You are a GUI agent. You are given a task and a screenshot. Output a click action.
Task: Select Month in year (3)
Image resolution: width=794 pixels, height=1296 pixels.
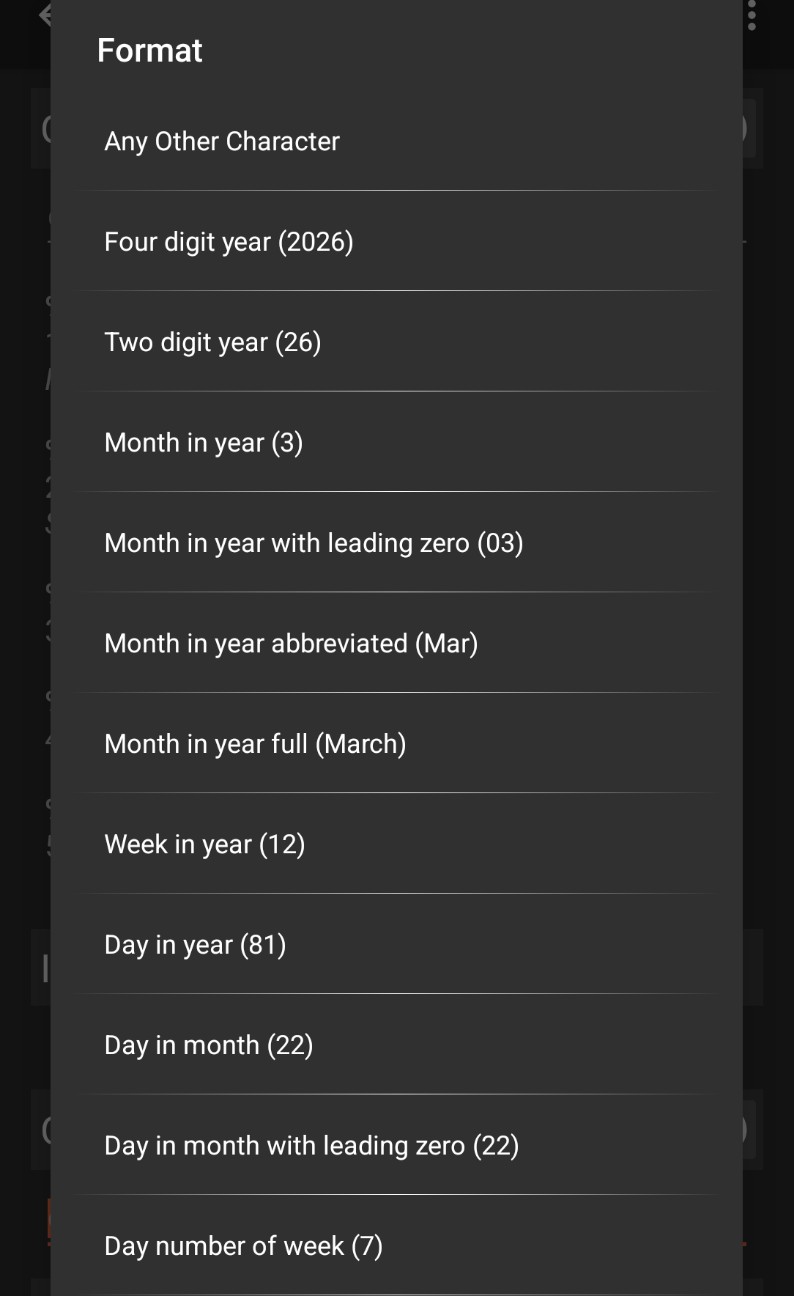(x=397, y=442)
